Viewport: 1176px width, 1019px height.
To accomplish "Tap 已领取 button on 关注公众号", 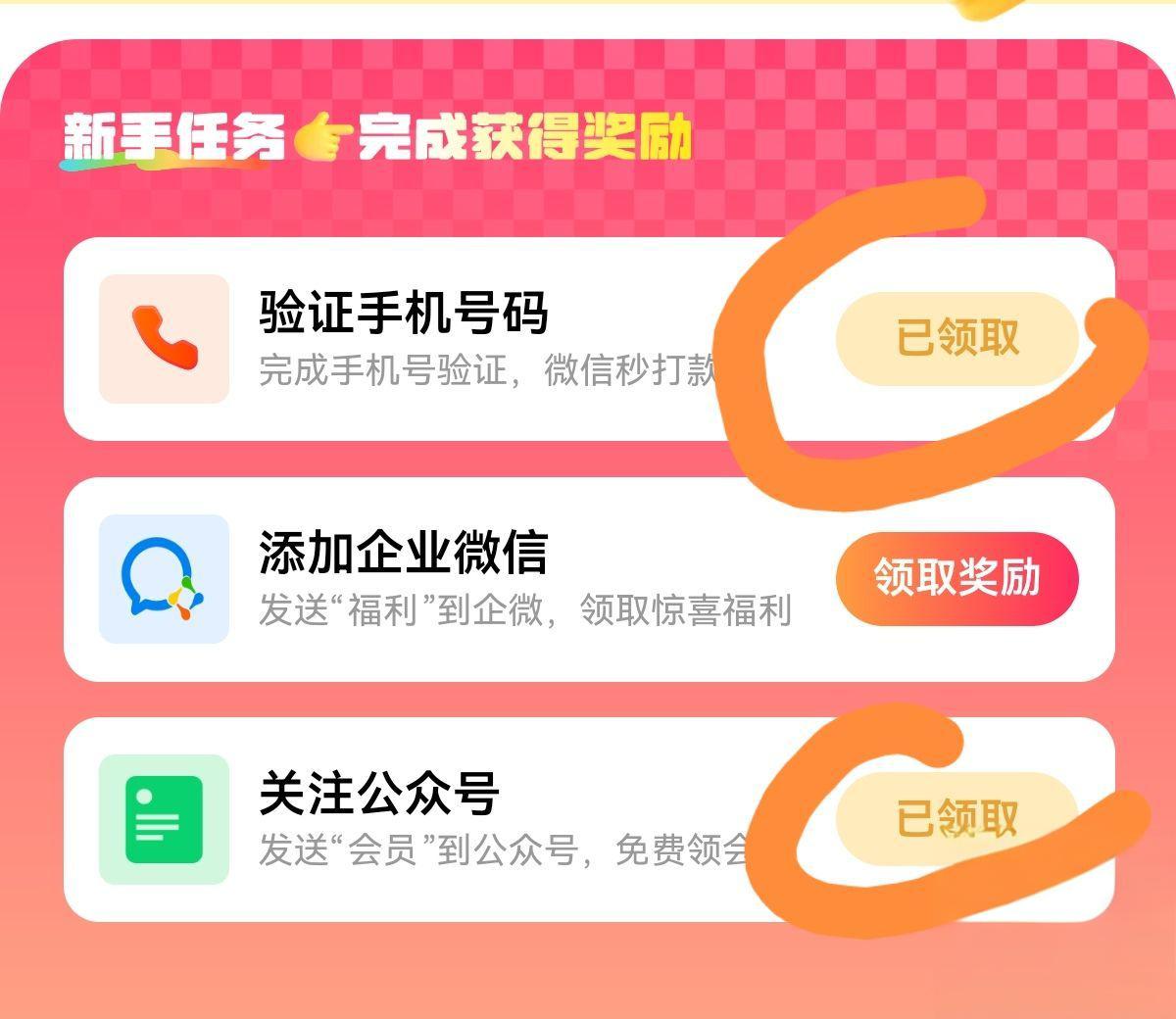I will pos(956,818).
